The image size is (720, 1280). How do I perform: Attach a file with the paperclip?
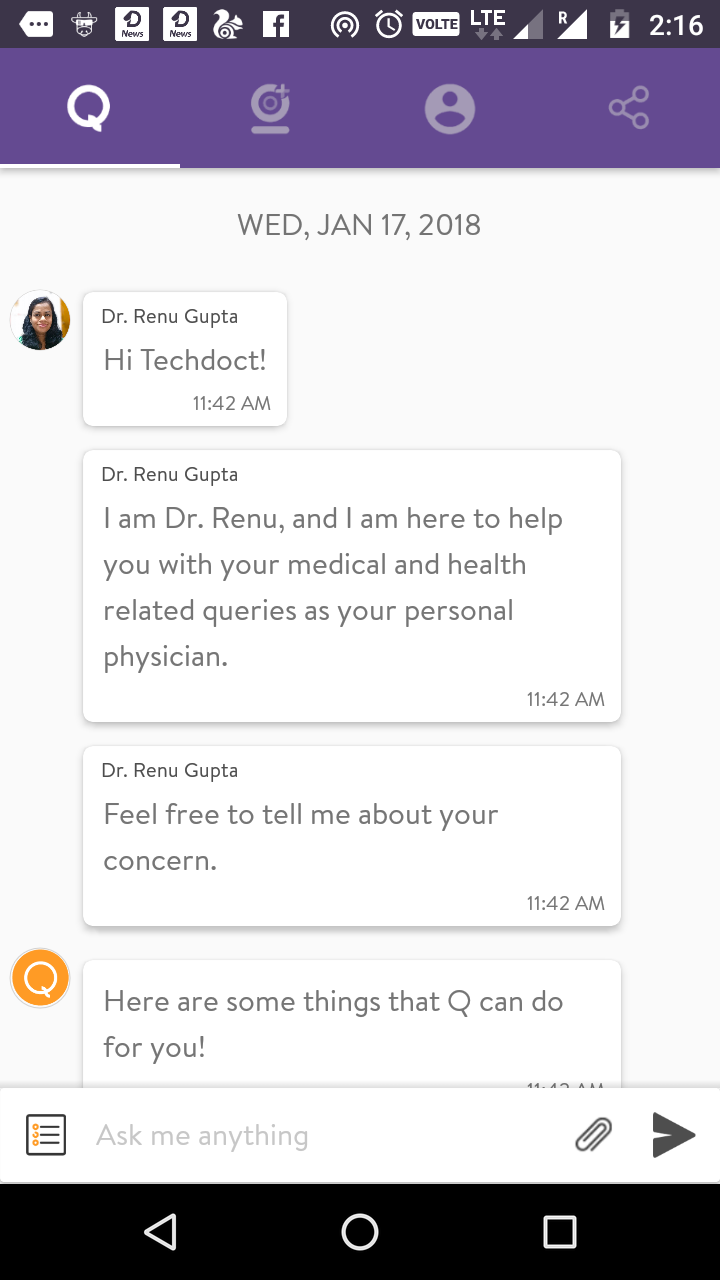[x=594, y=1135]
